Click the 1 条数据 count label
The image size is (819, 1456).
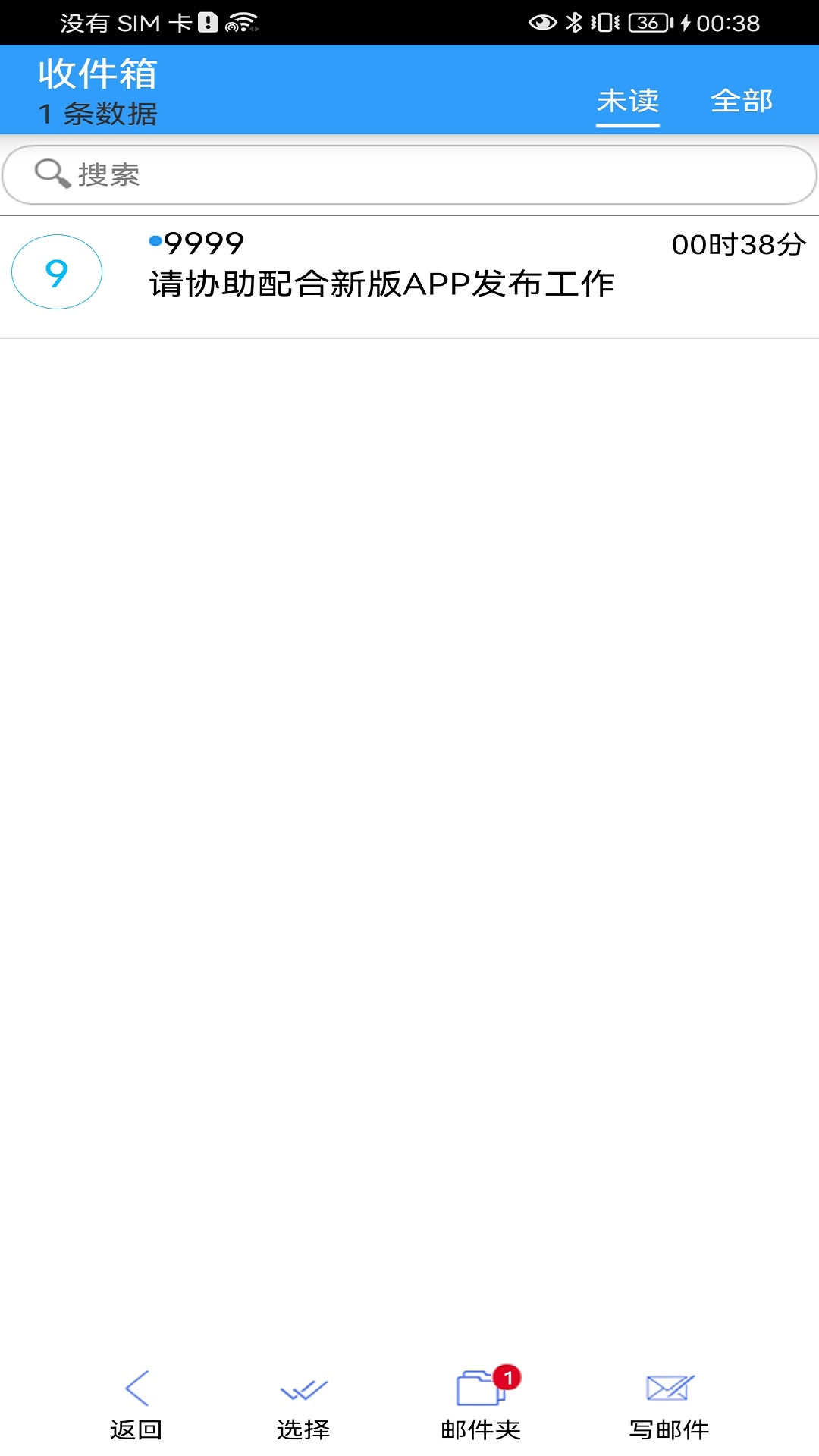pos(97,115)
